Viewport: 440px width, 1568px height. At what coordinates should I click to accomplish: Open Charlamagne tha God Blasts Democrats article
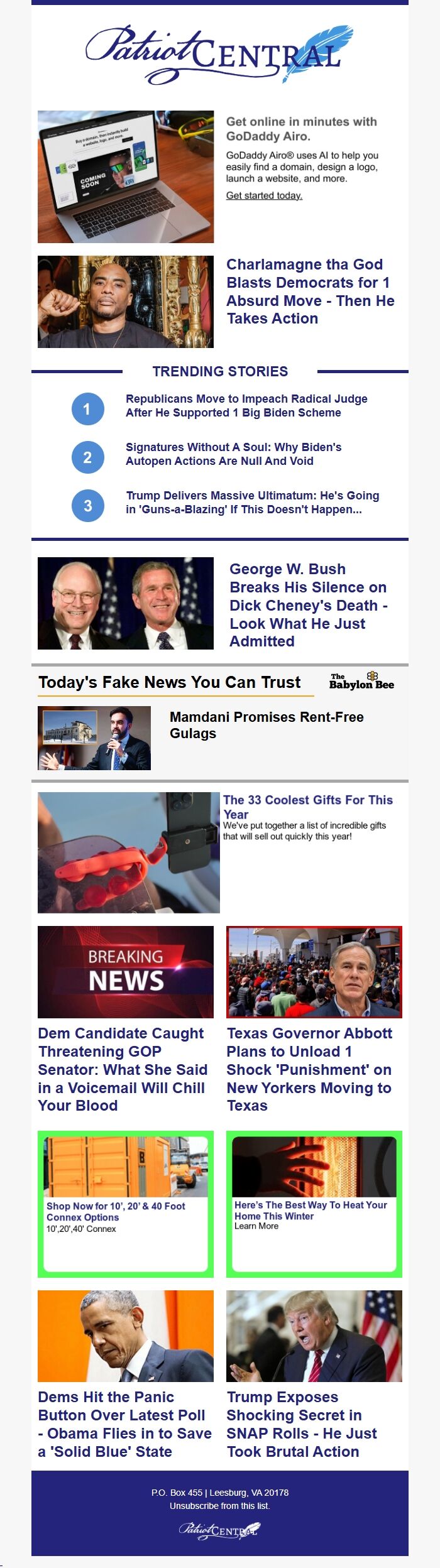pyautogui.click(x=310, y=291)
